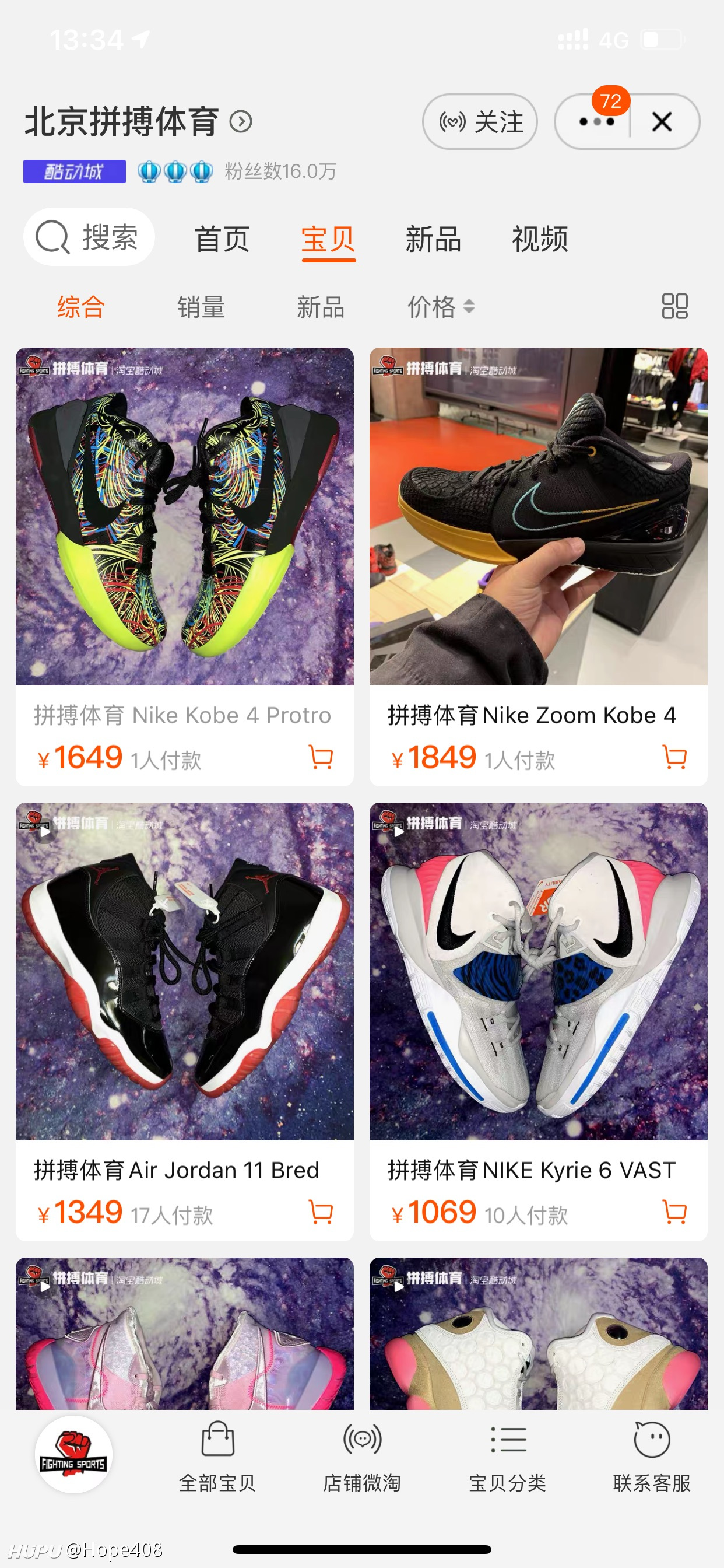724x1568 pixels.
Task: Open the Air Jordan 11 Bred product
Action: tap(184, 1021)
